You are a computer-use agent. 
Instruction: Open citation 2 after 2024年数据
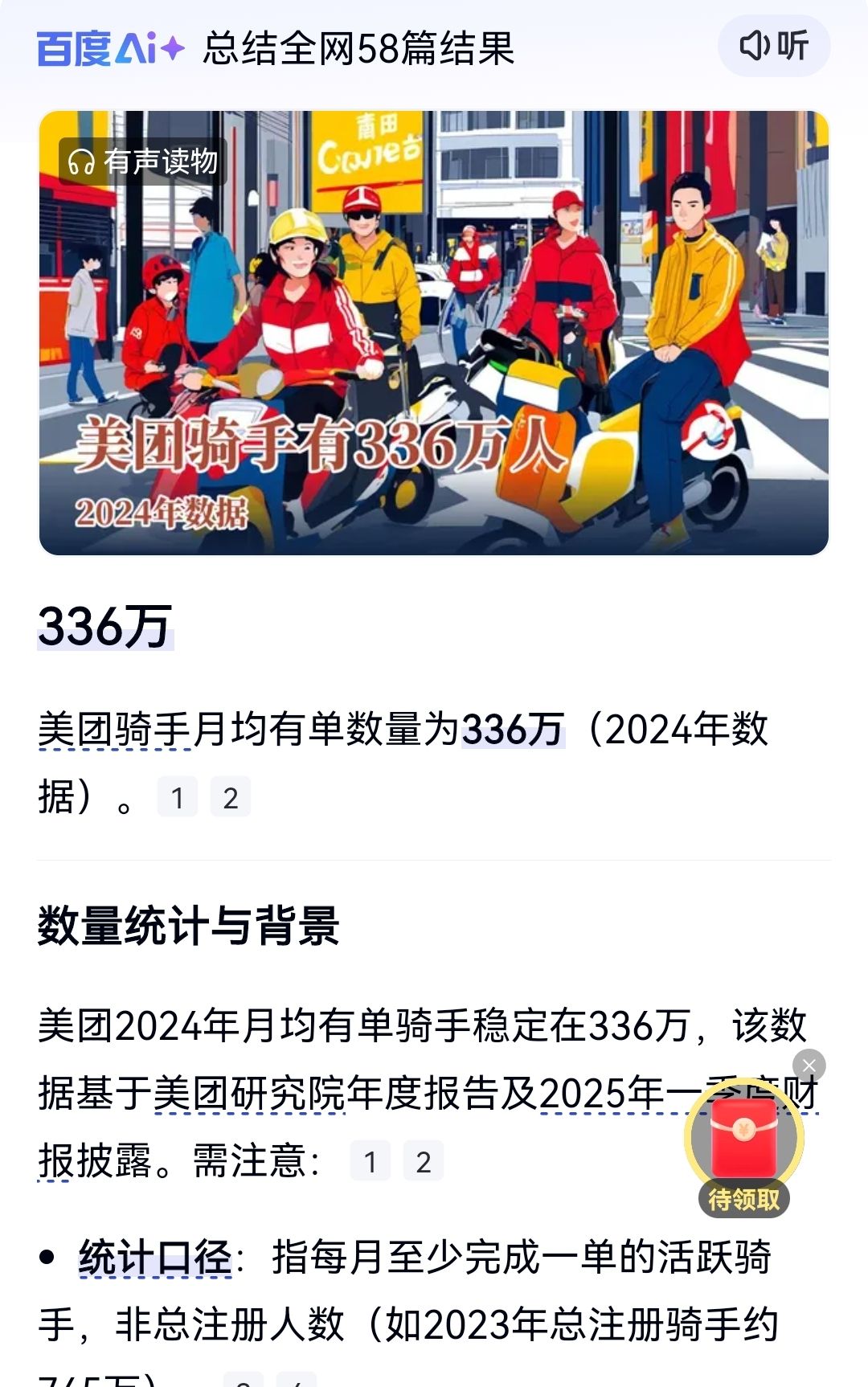click(231, 798)
